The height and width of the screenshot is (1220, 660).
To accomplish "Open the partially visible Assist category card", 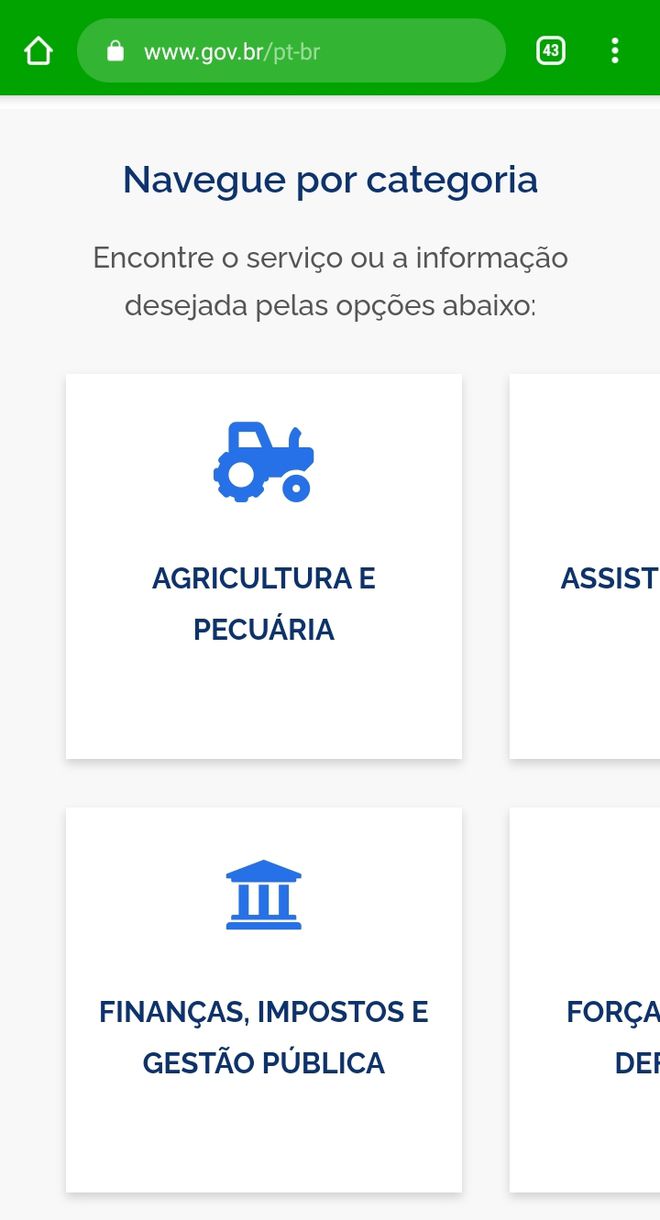I will [590, 566].
